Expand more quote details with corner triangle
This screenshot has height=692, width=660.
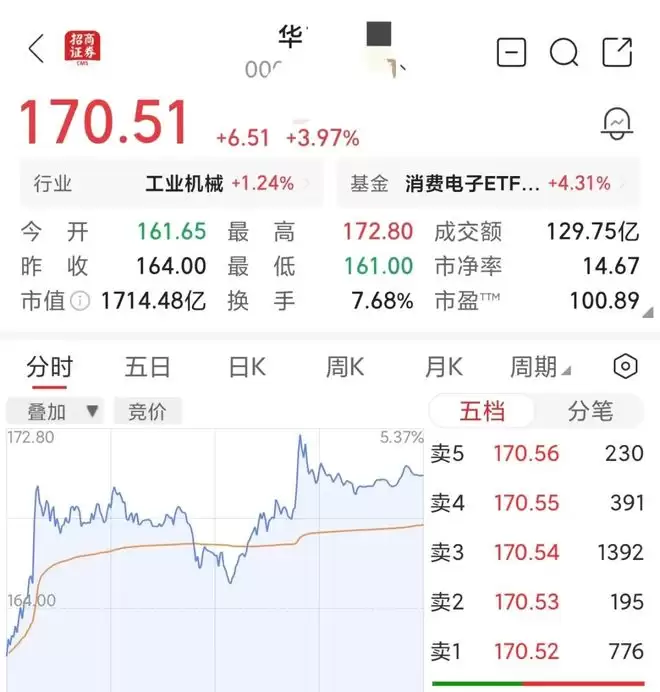click(648, 313)
